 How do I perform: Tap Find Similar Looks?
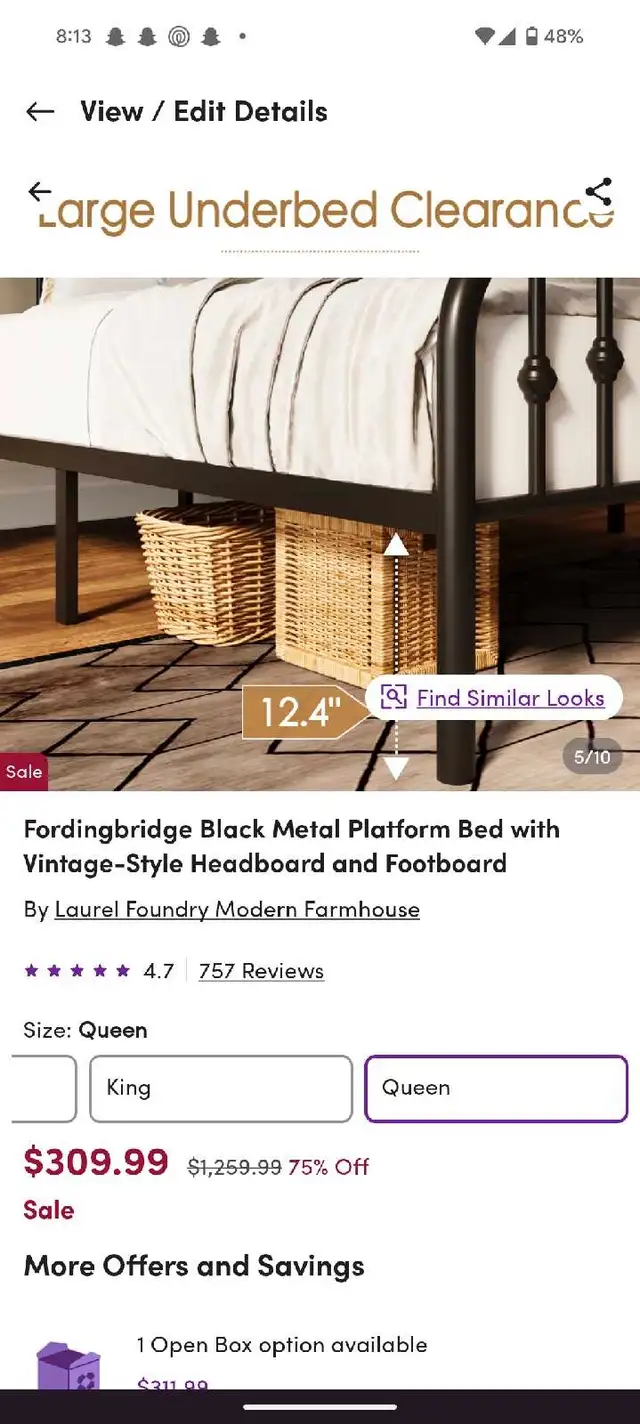(494, 698)
